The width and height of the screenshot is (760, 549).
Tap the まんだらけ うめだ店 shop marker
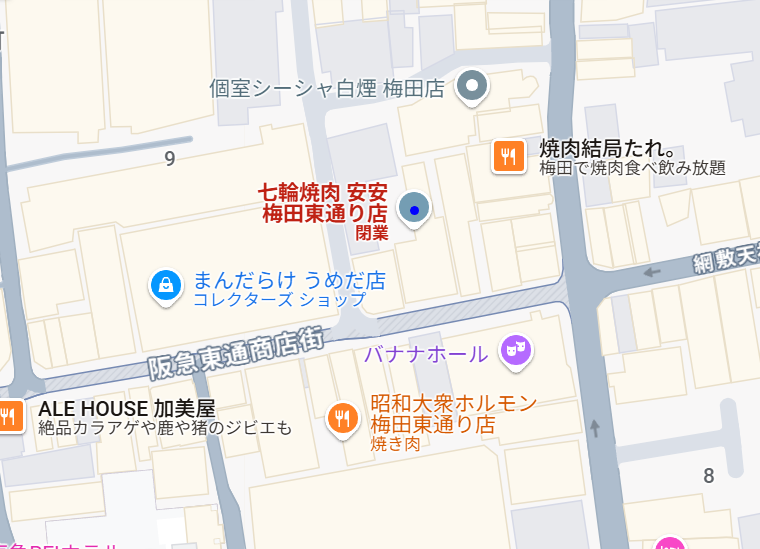[x=165, y=285]
